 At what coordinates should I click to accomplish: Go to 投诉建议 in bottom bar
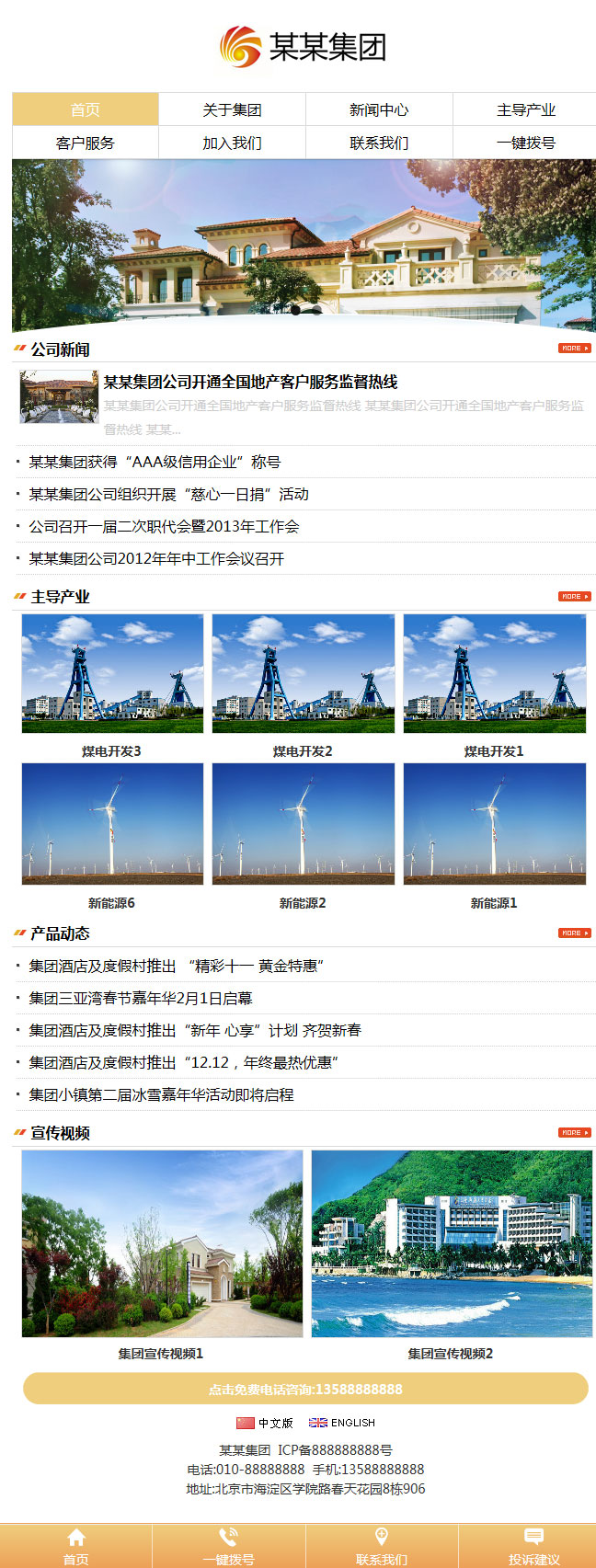[x=533, y=1547]
